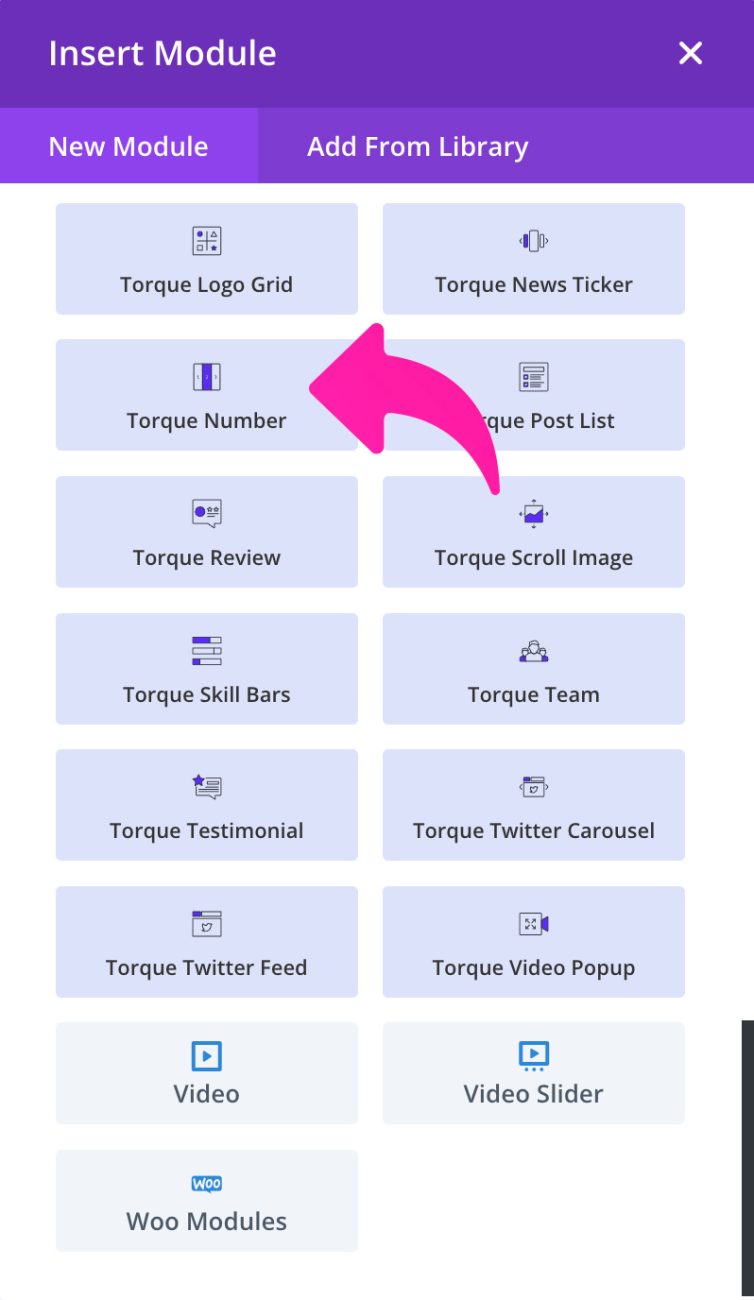Select the Torque Logo Grid module icon

point(207,240)
